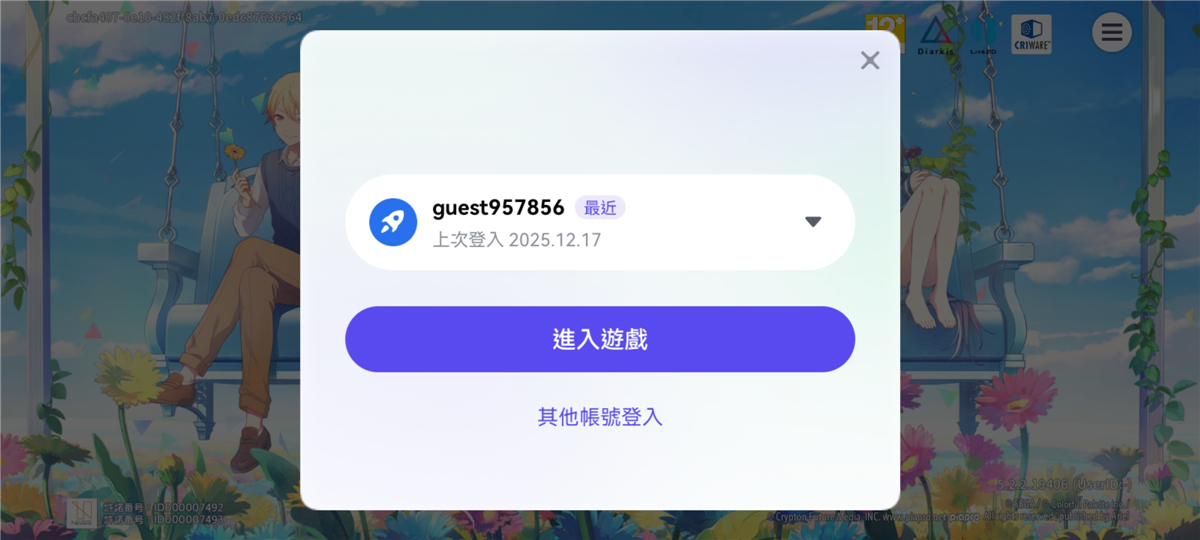This screenshot has height=540, width=1200.
Task: Choose 其他帳號登入 to use another account
Action: point(600,417)
